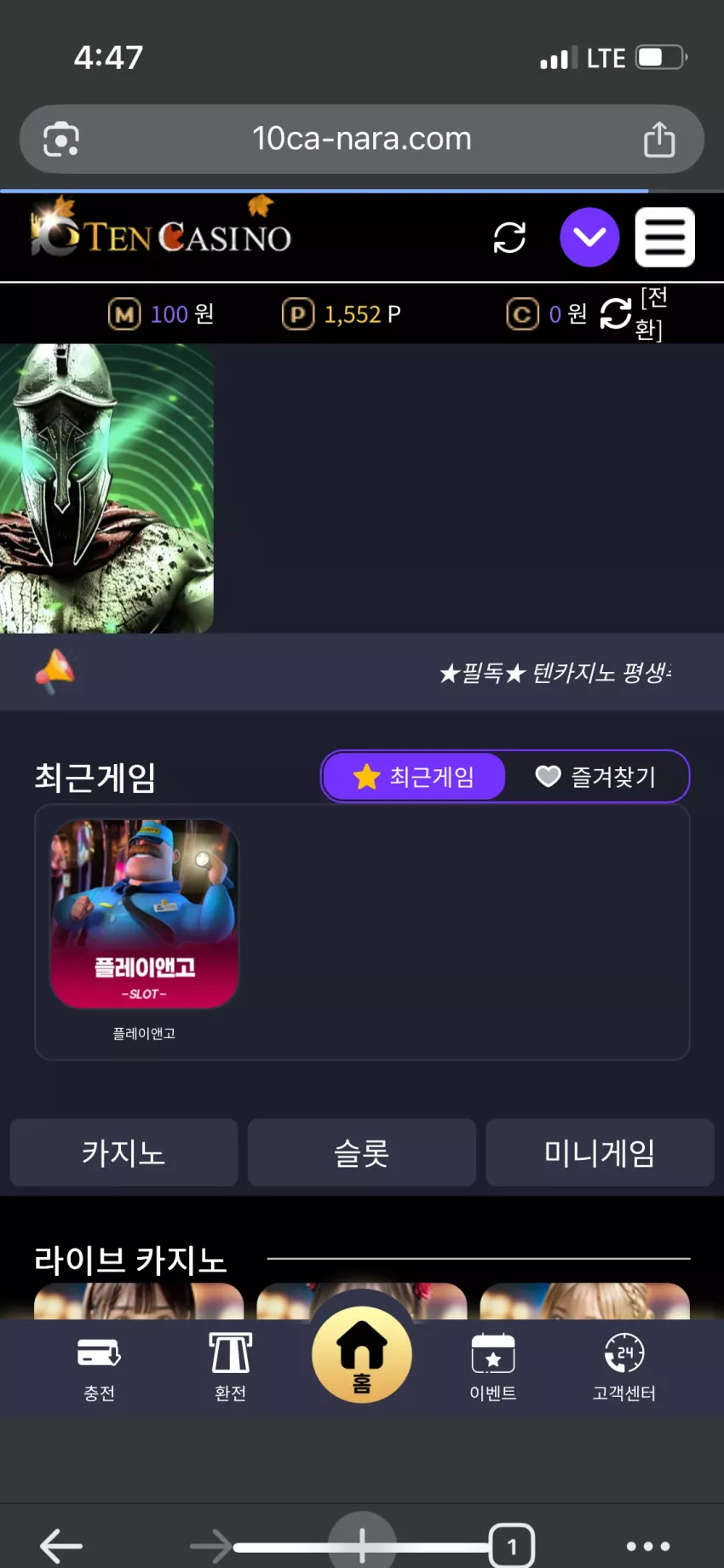Open the browser's three-dot menu
The width and height of the screenshot is (724, 1568).
click(x=648, y=1545)
